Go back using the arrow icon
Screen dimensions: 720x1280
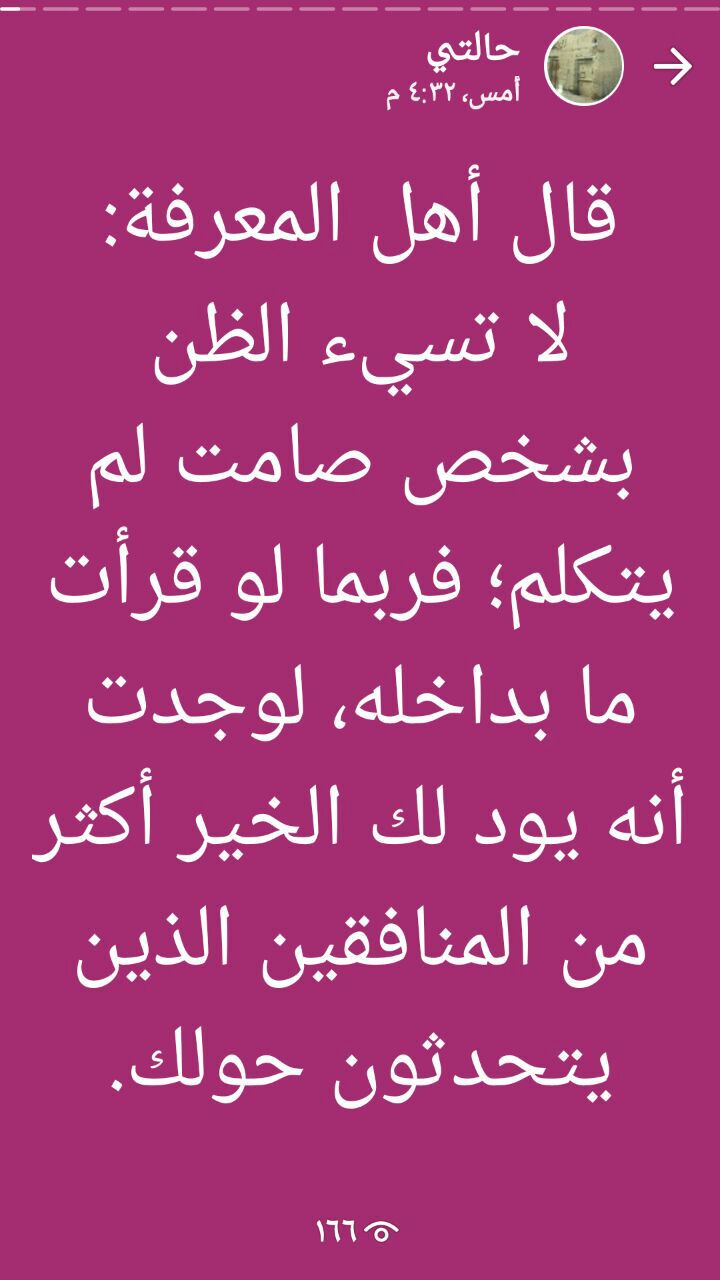point(672,67)
